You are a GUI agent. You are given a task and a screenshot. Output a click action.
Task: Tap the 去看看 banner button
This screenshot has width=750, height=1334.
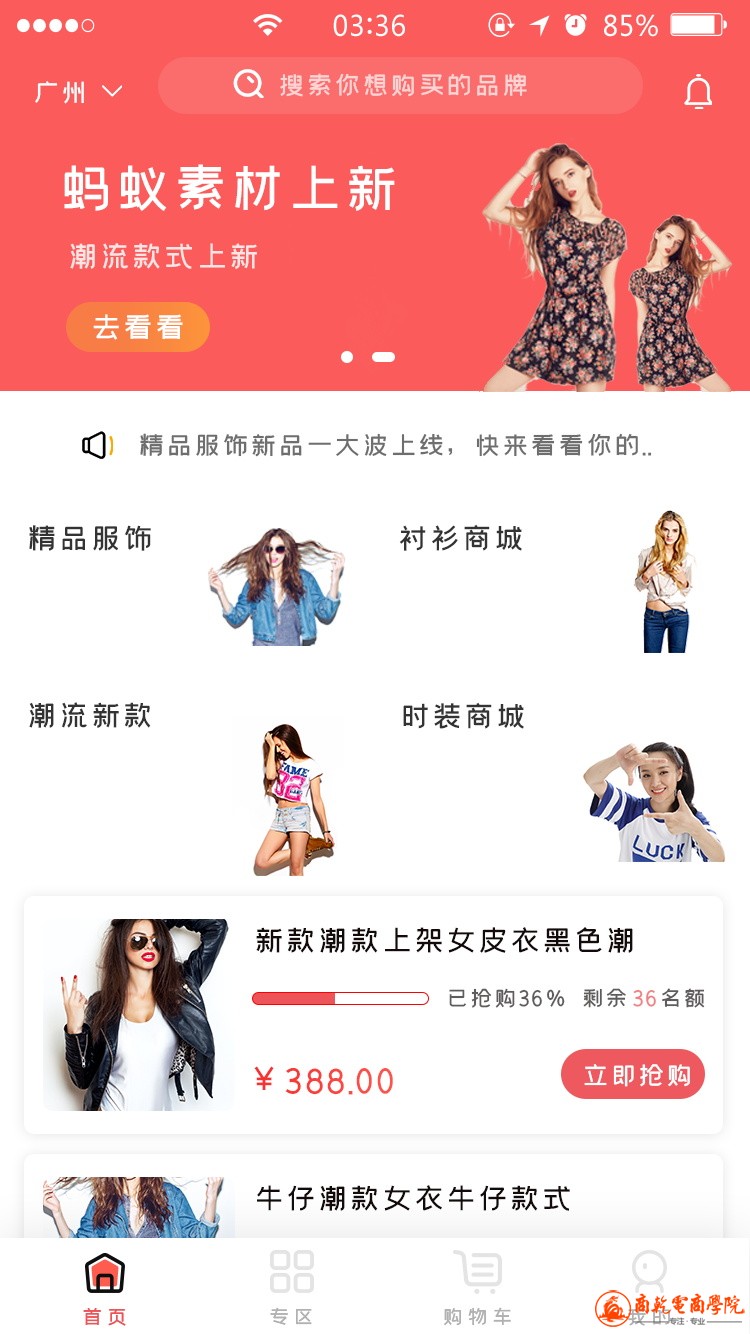tap(138, 327)
